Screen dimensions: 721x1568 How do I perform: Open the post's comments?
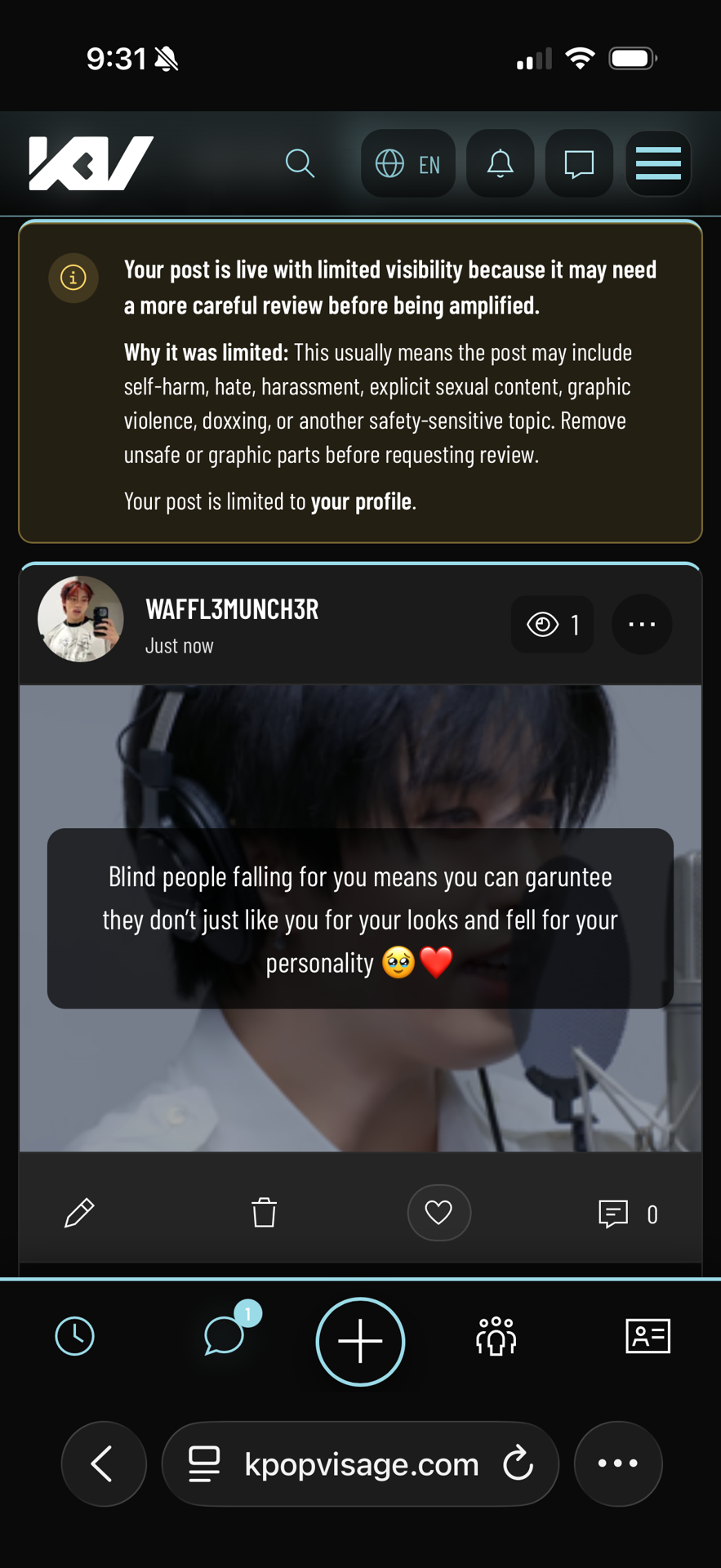[628, 1214]
